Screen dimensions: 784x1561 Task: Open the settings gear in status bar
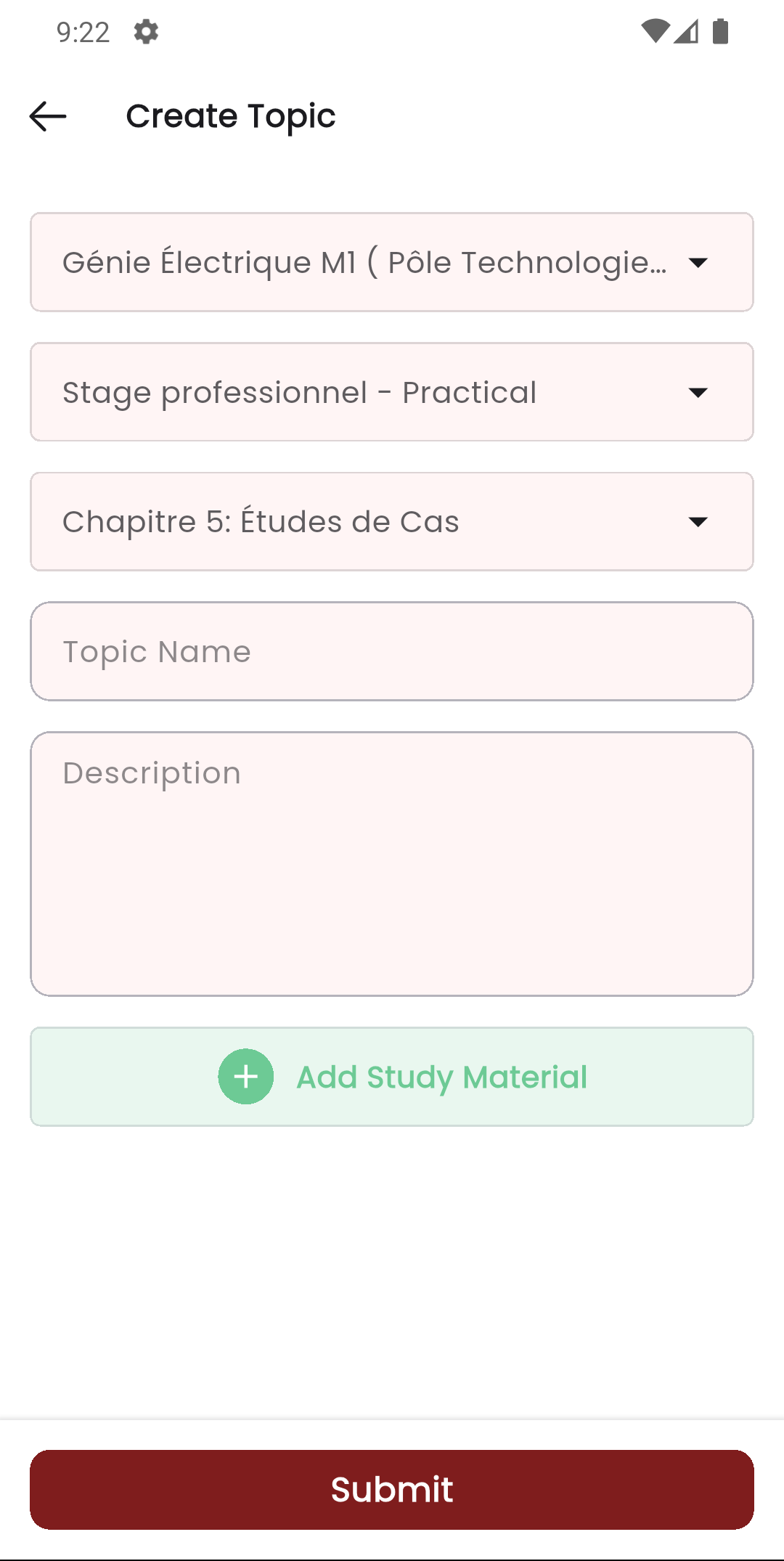pos(145,32)
